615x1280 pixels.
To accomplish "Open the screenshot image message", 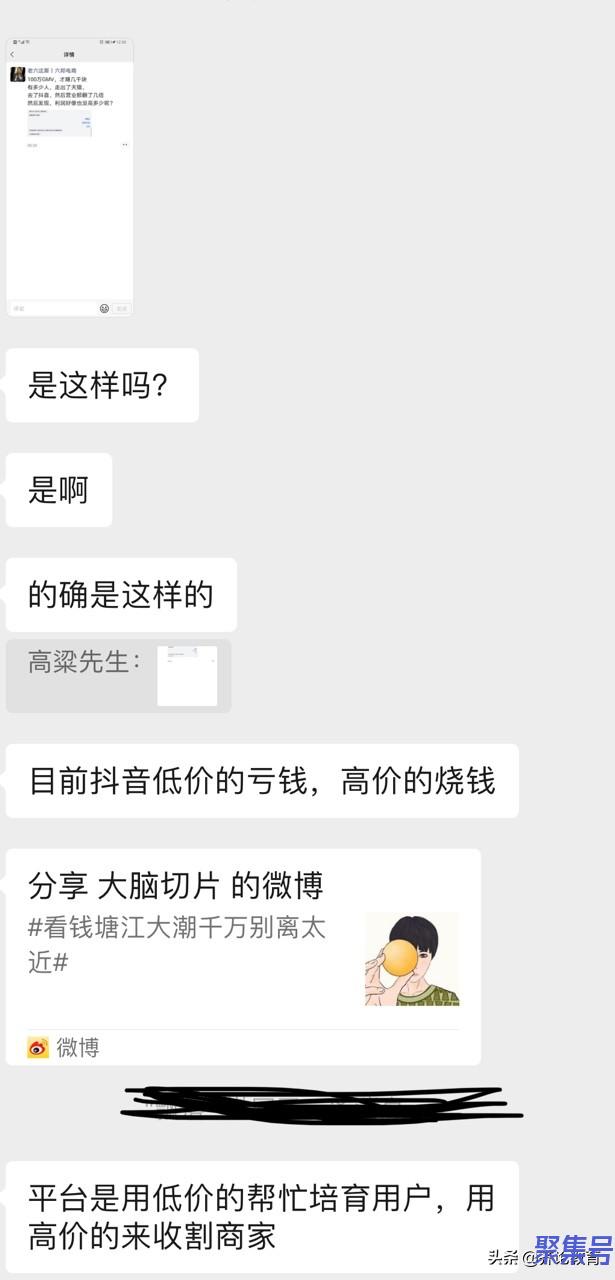I will tap(69, 178).
